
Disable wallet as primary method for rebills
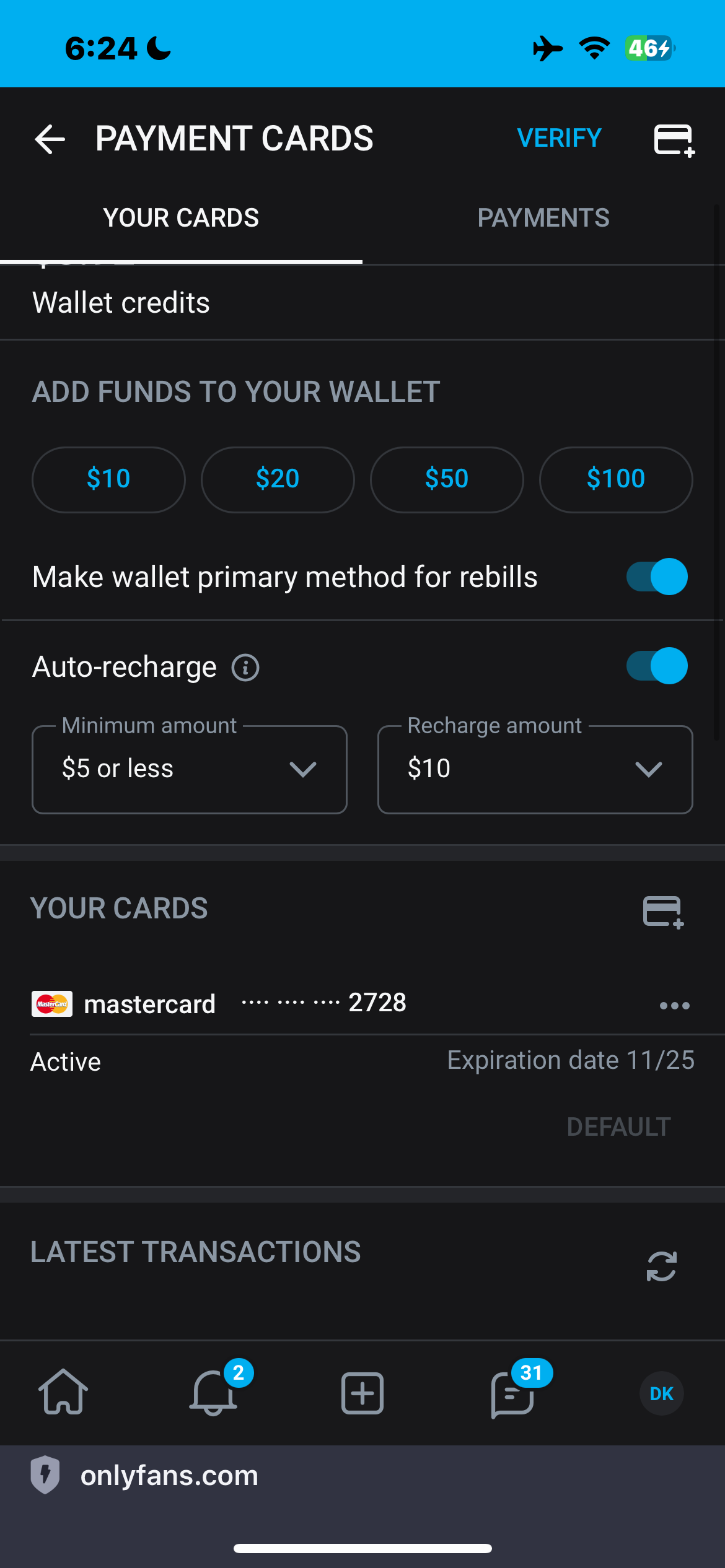[x=657, y=577]
